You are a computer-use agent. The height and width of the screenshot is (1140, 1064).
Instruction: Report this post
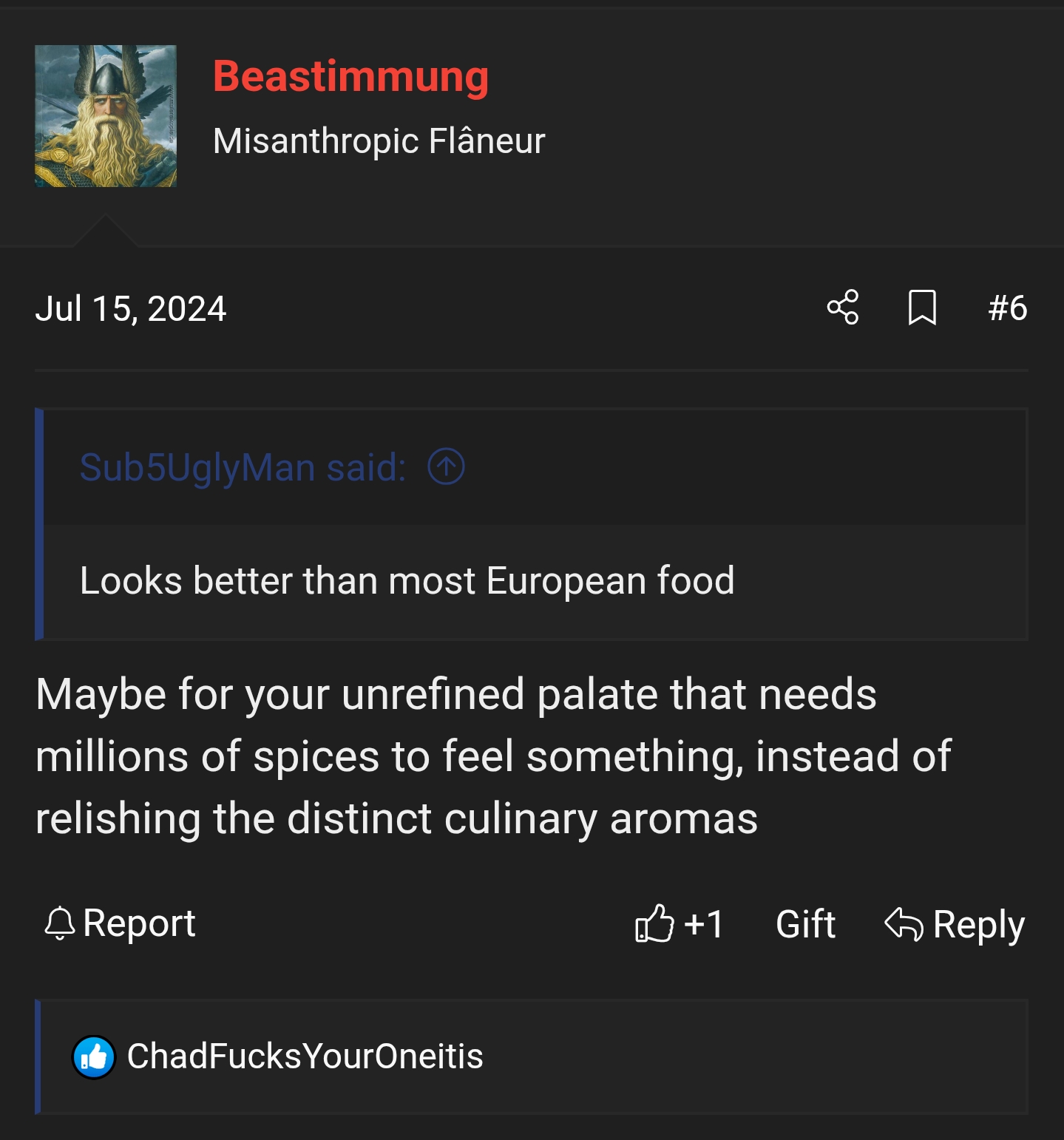pyautogui.click(x=121, y=923)
